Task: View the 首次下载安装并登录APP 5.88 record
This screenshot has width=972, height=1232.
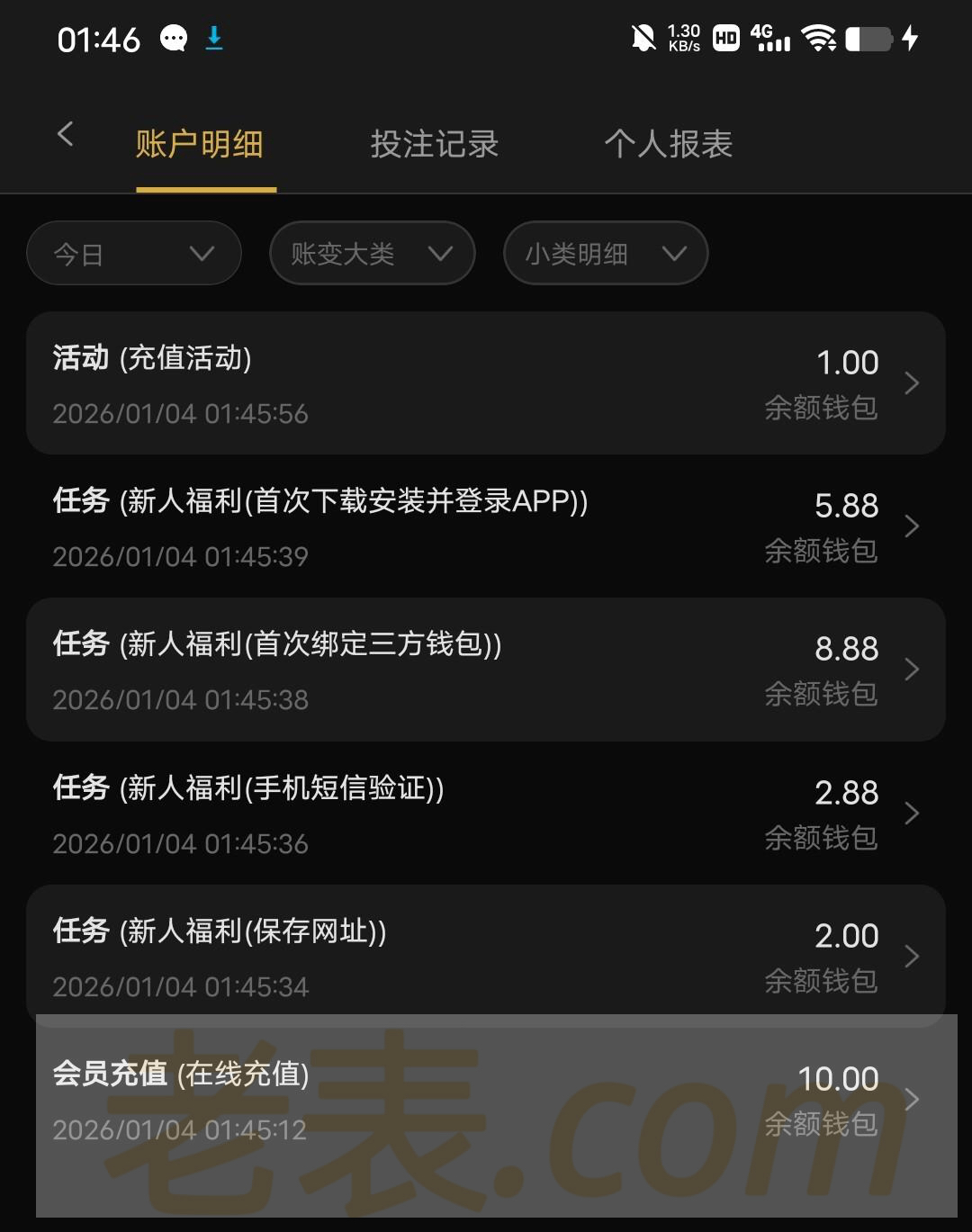Action: point(486,526)
